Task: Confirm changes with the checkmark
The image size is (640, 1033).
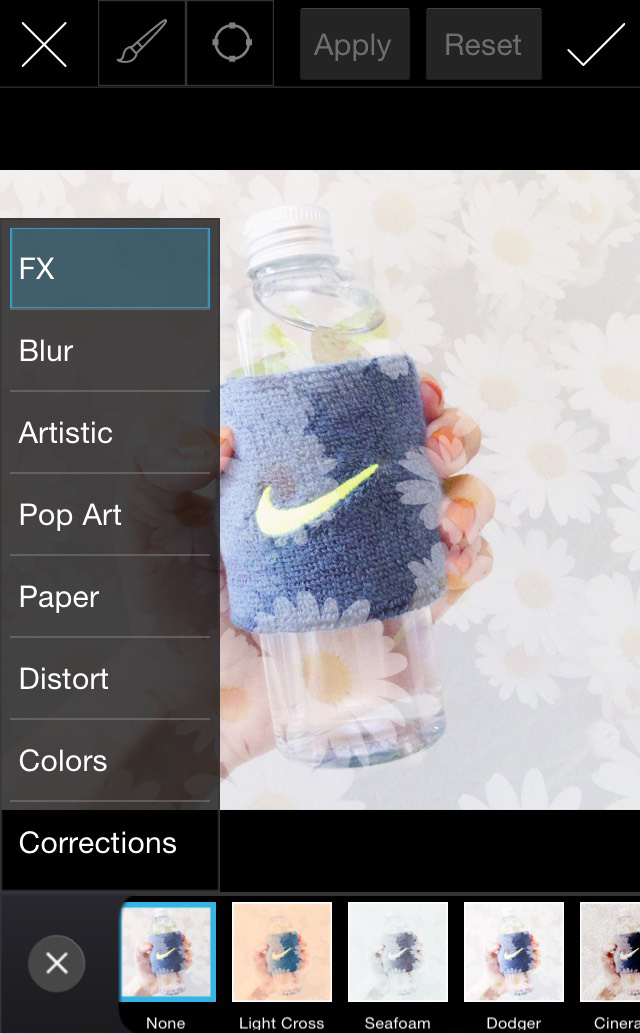Action: tap(595, 45)
